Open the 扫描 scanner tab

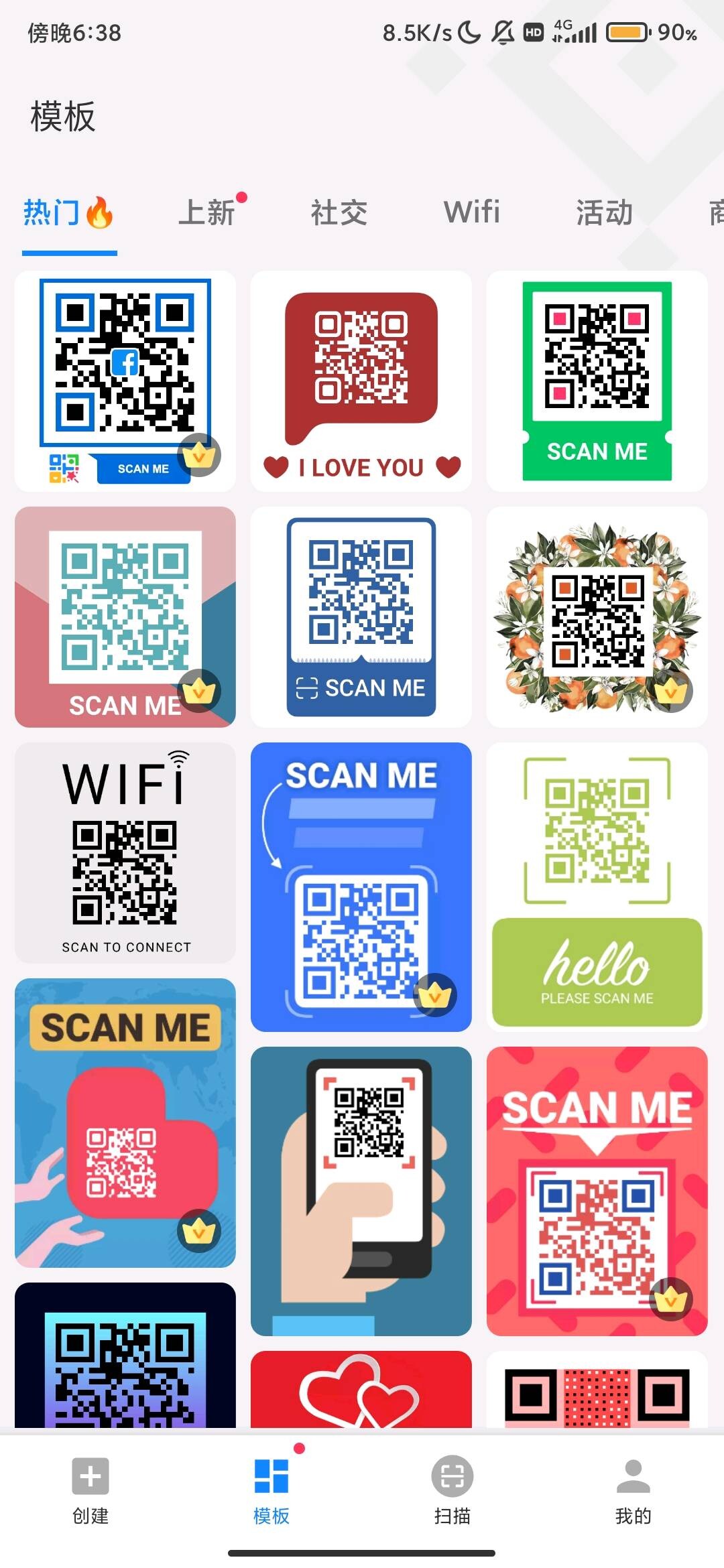pos(452,1489)
